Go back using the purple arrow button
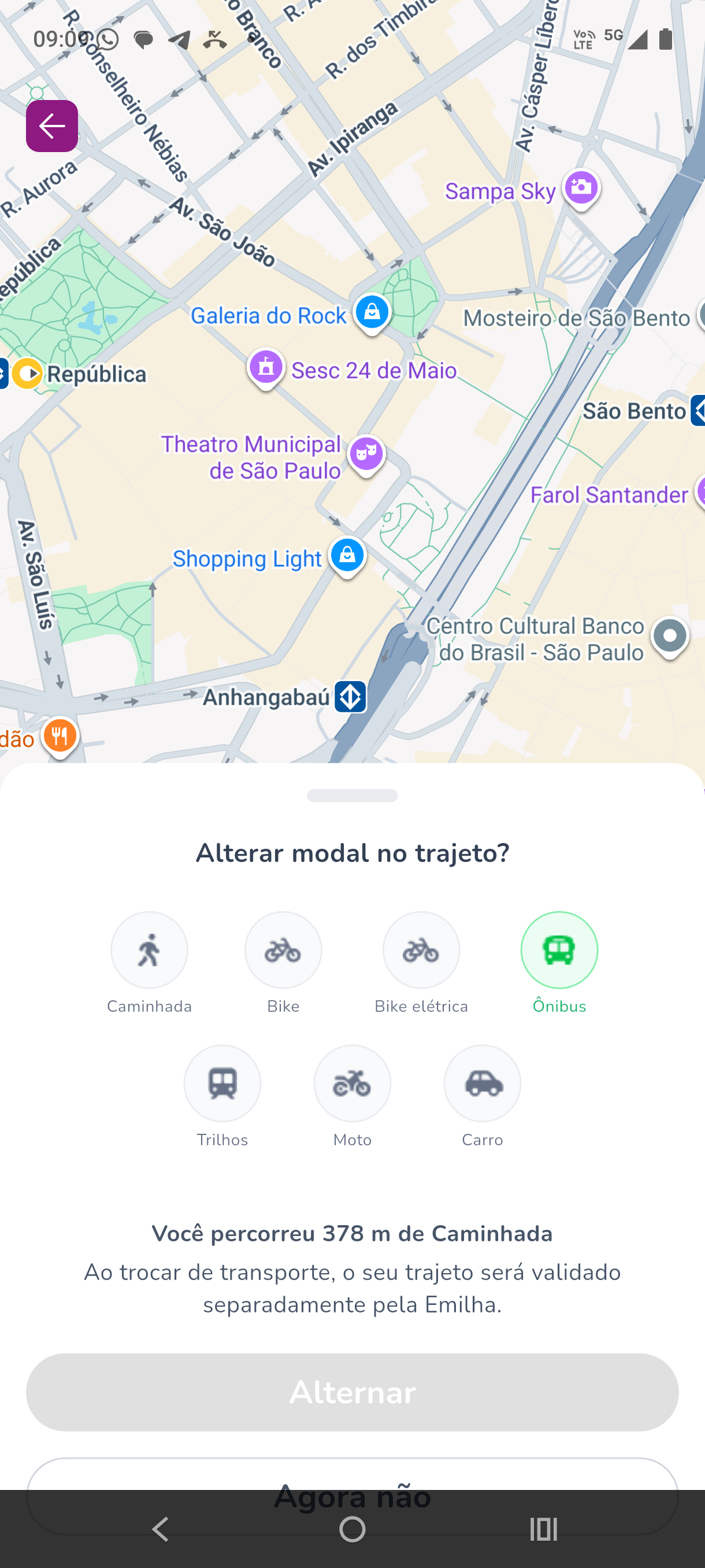This screenshot has height=1568, width=705. (x=51, y=126)
